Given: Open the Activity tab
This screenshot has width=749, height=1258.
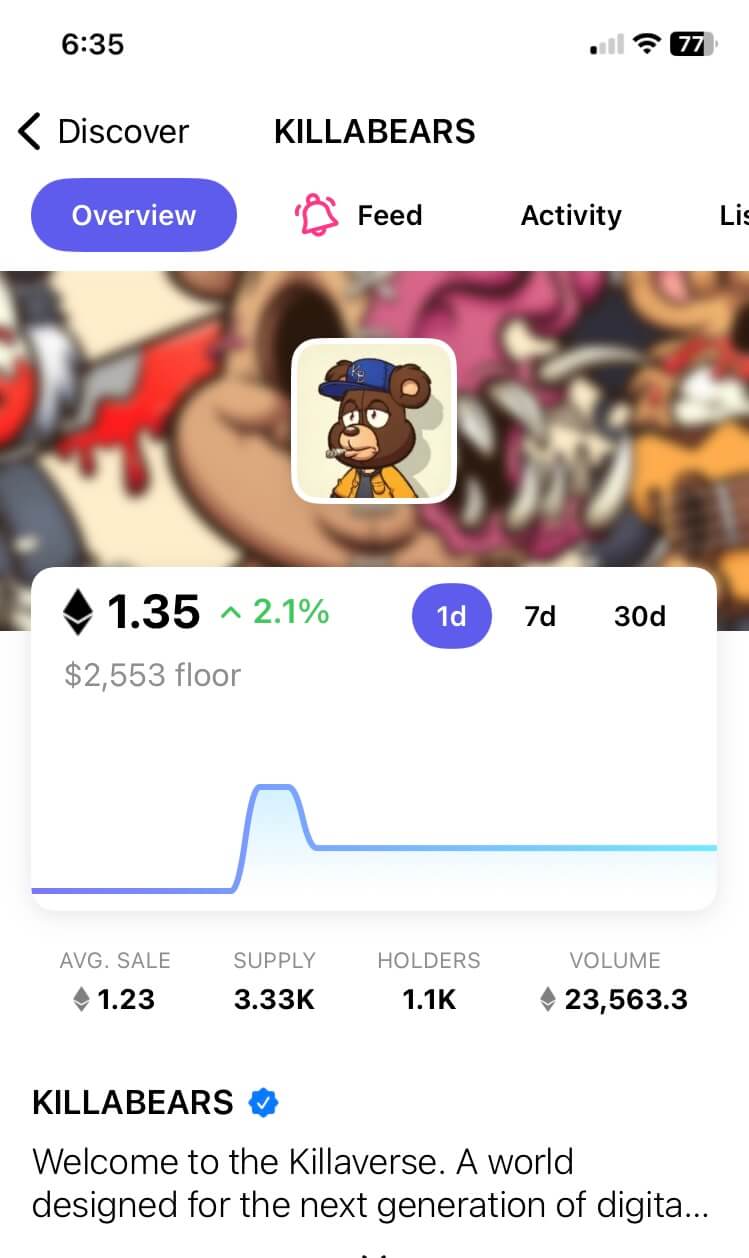Looking at the screenshot, I should tap(571, 215).
